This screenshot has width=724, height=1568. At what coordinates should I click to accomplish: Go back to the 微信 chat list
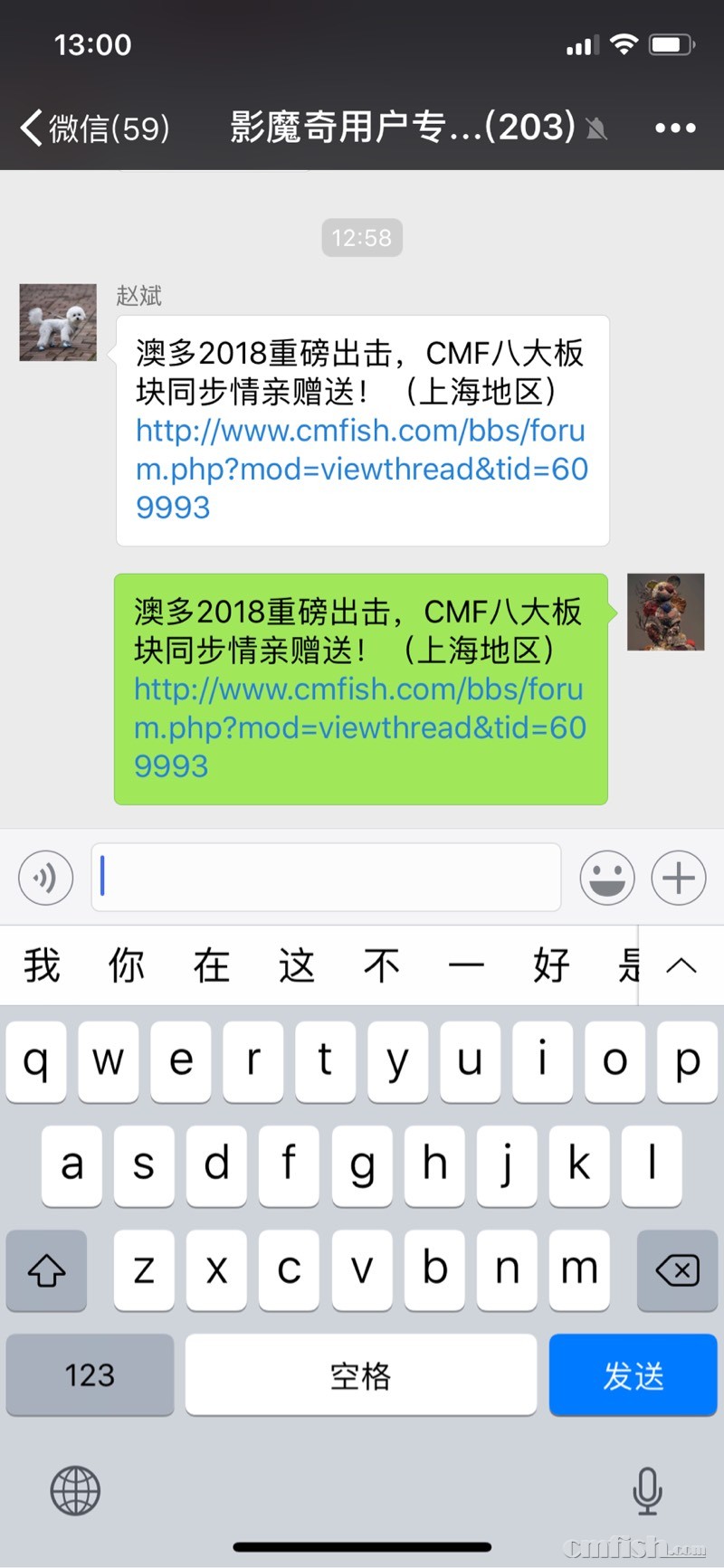pos(94,128)
